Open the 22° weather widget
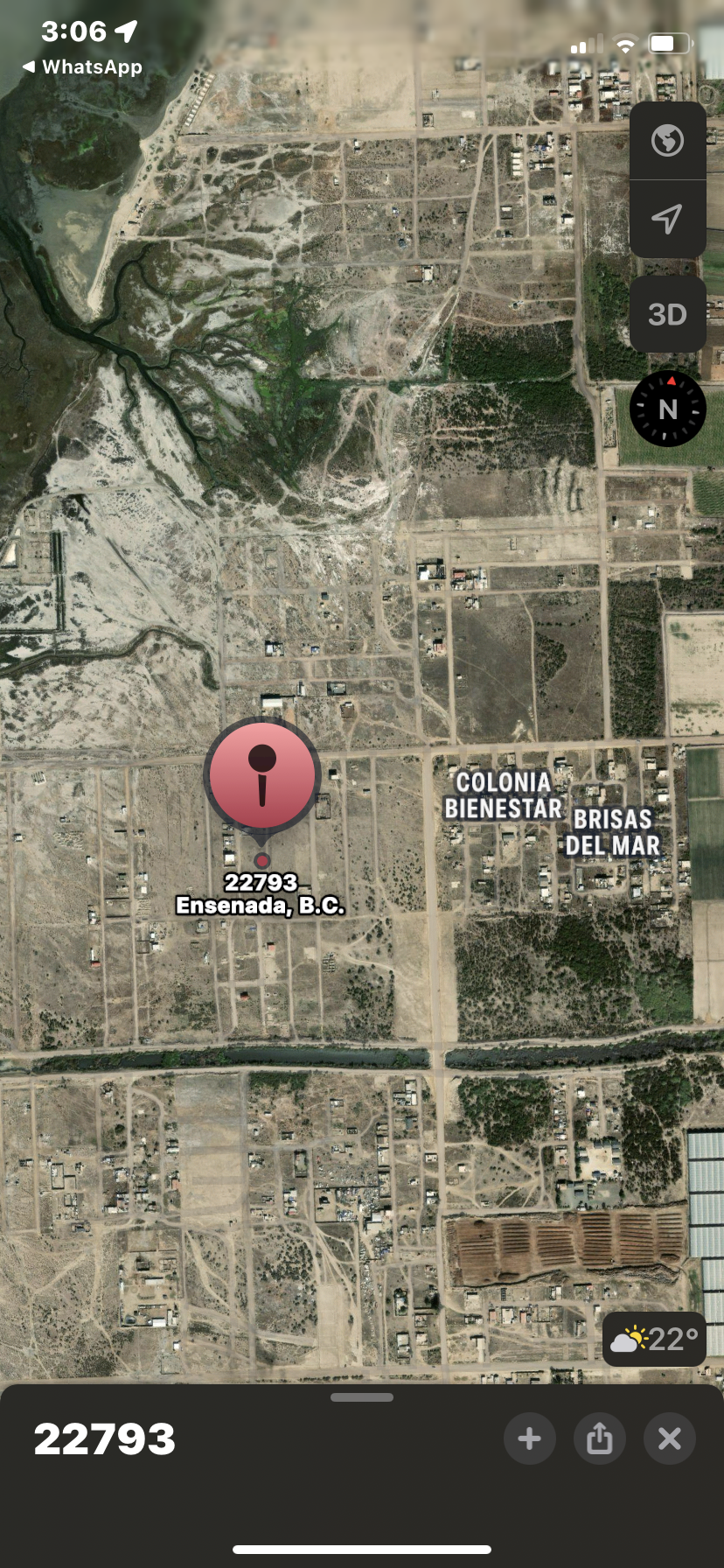 click(654, 1339)
